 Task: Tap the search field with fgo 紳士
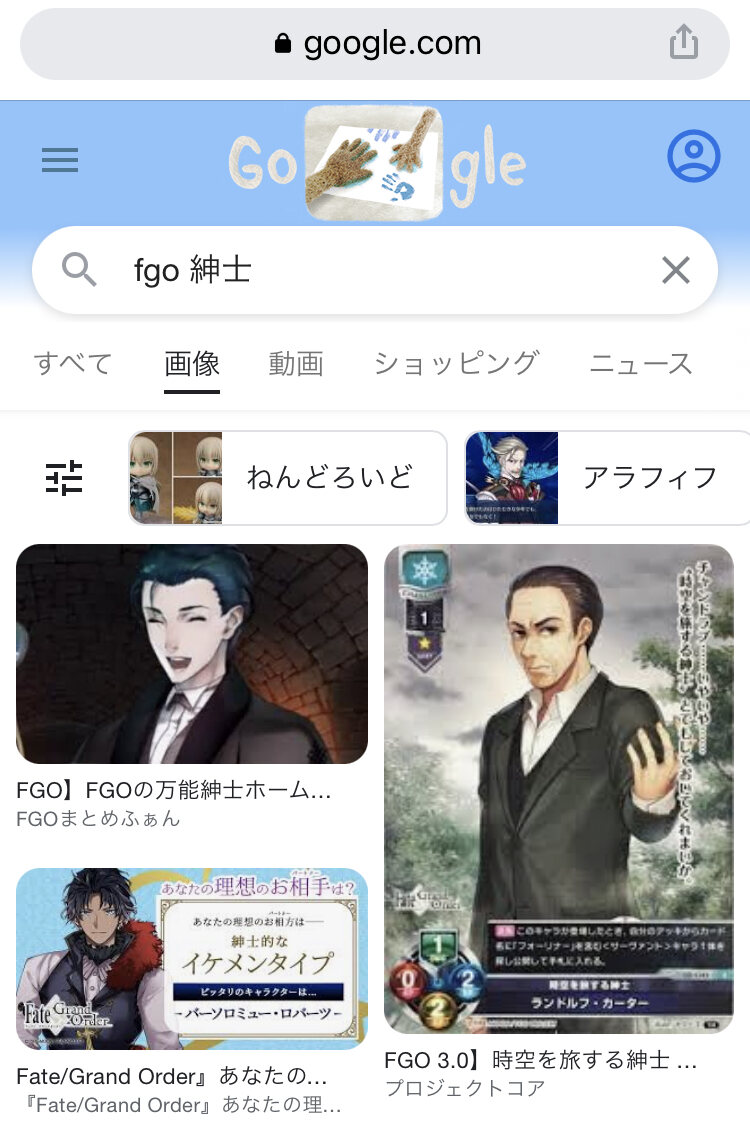point(380,270)
